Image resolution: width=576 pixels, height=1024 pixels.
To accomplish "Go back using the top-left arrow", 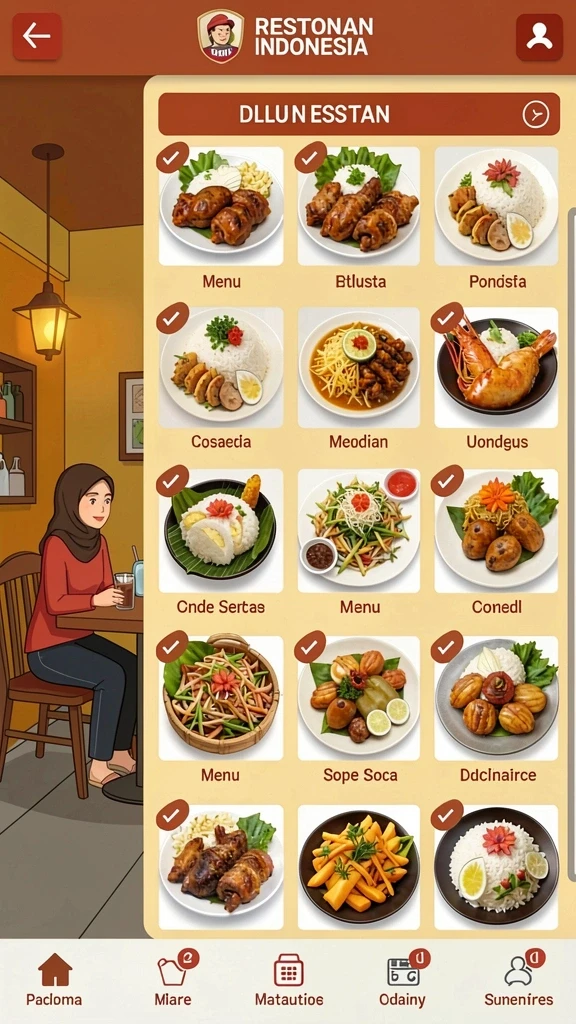I will [37, 37].
